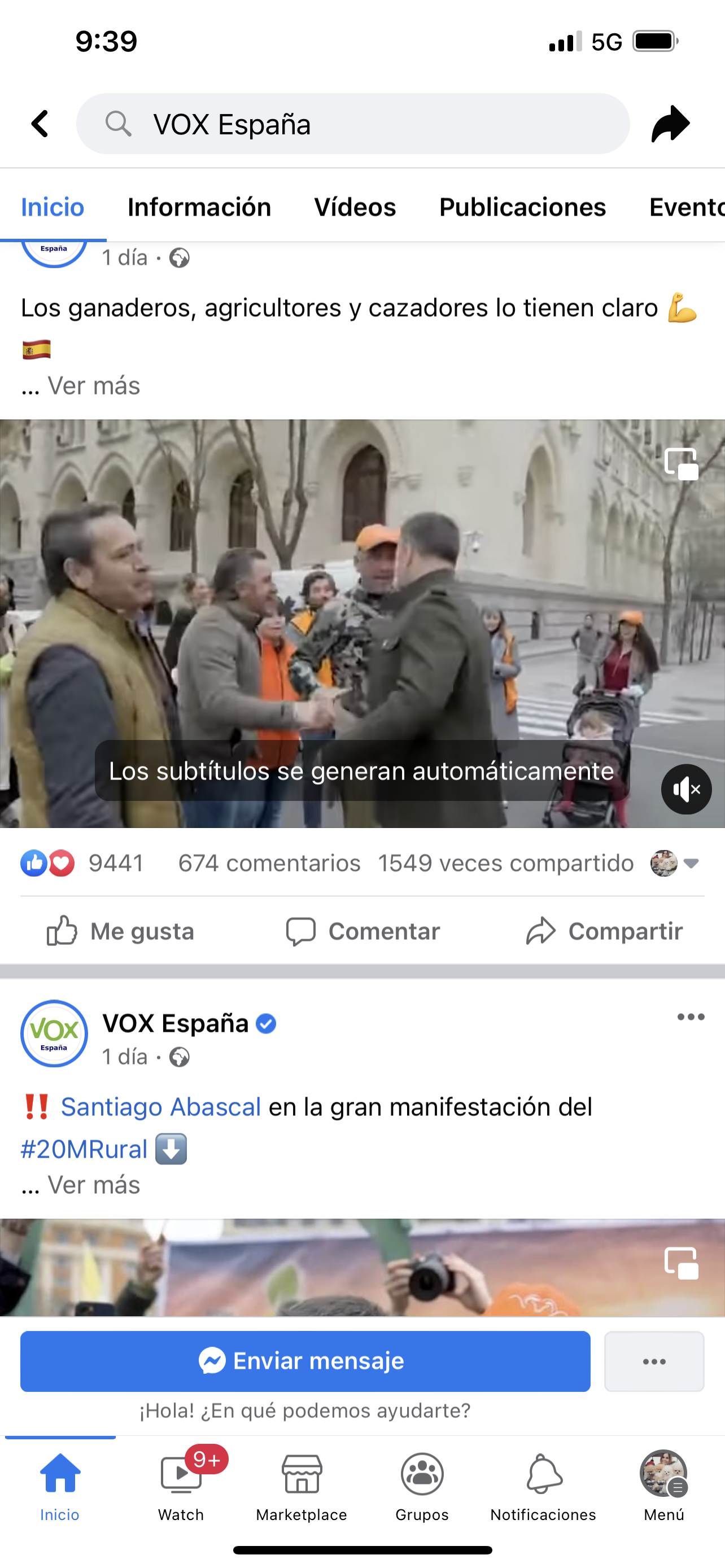This screenshot has width=725, height=1568.
Task: Open the VOX España search field
Action: pyautogui.click(x=353, y=124)
